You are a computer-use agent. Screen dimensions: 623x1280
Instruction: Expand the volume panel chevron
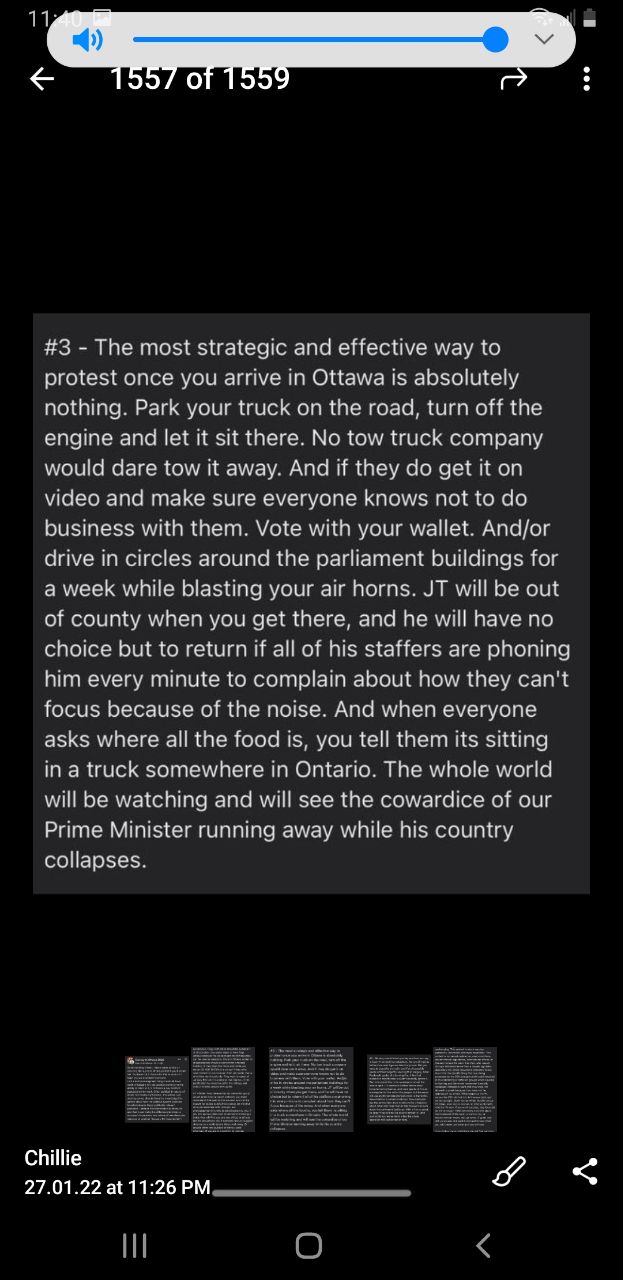(544, 39)
